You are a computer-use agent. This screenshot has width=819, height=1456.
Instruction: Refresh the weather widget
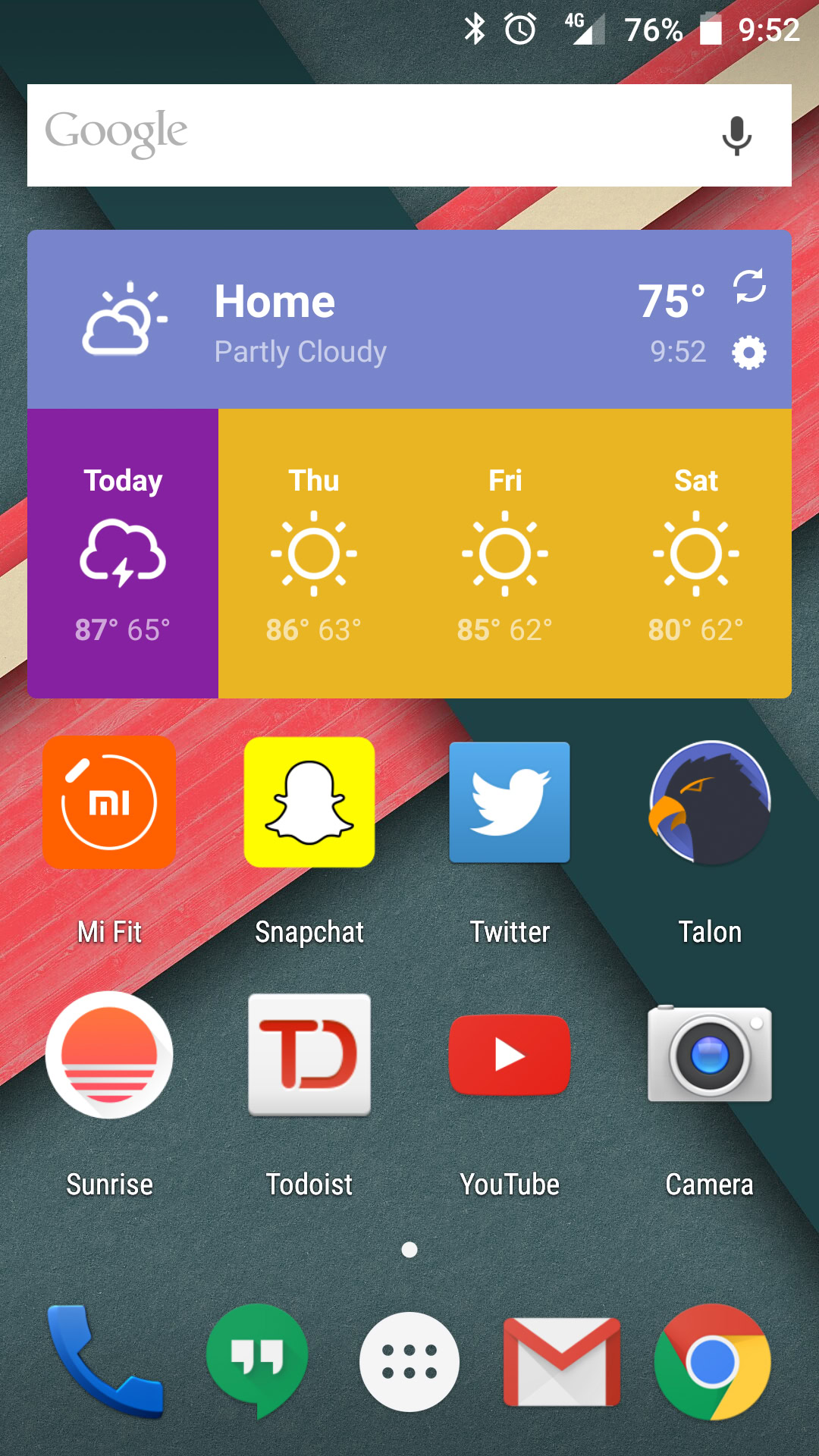point(749,286)
